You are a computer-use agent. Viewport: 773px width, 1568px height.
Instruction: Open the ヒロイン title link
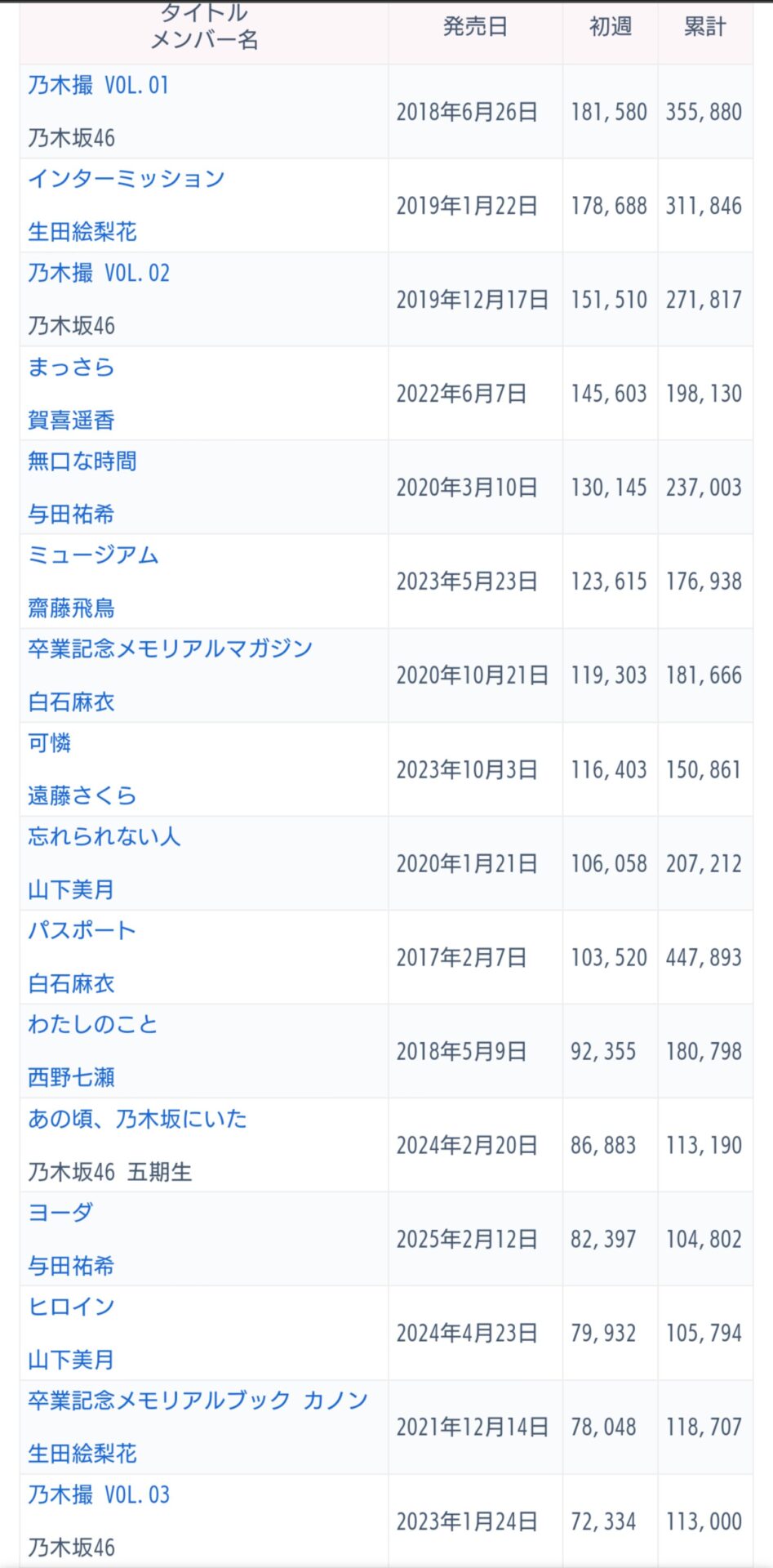click(x=71, y=1306)
